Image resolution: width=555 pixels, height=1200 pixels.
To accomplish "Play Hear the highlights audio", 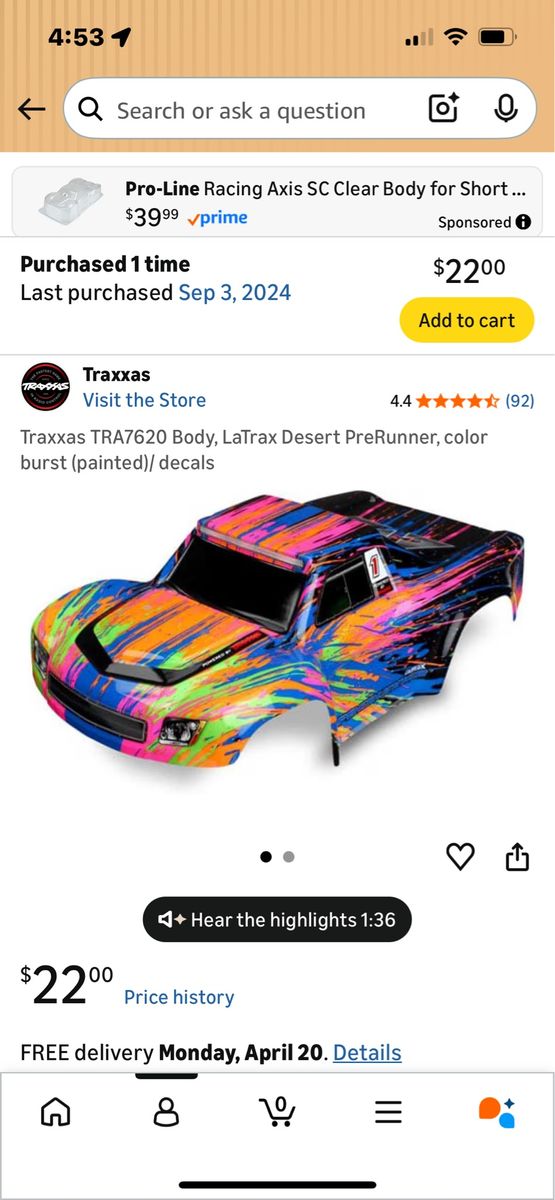I will point(277,920).
